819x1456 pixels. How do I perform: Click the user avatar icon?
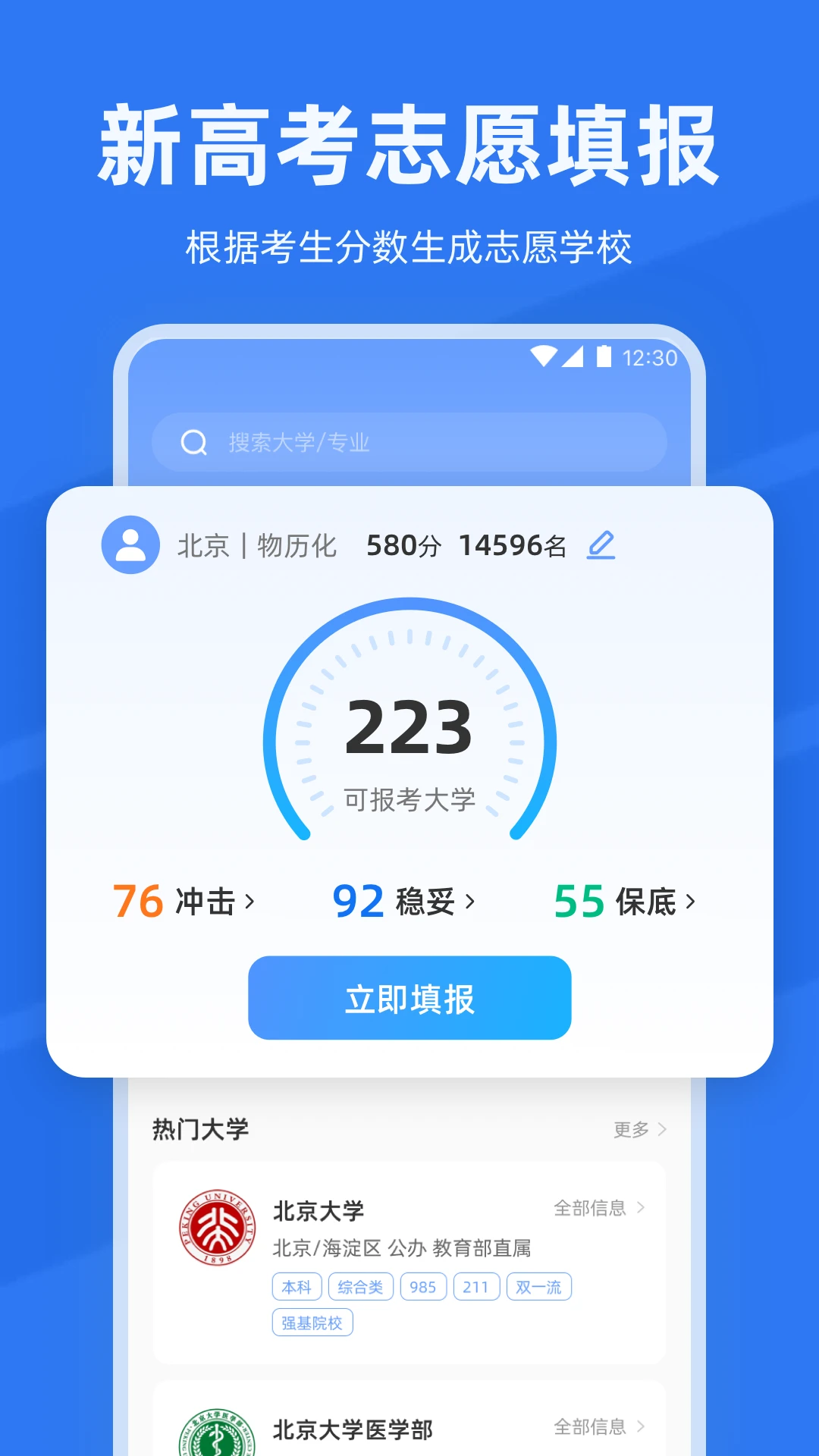130,544
